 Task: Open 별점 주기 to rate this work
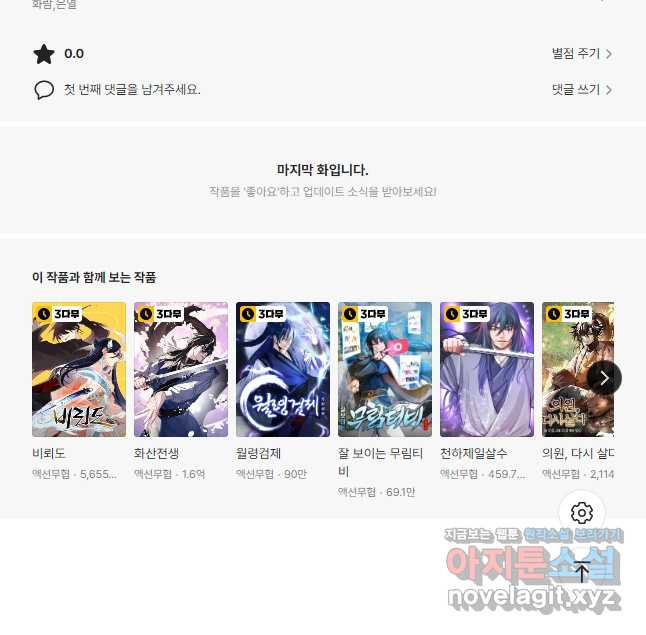(581, 54)
